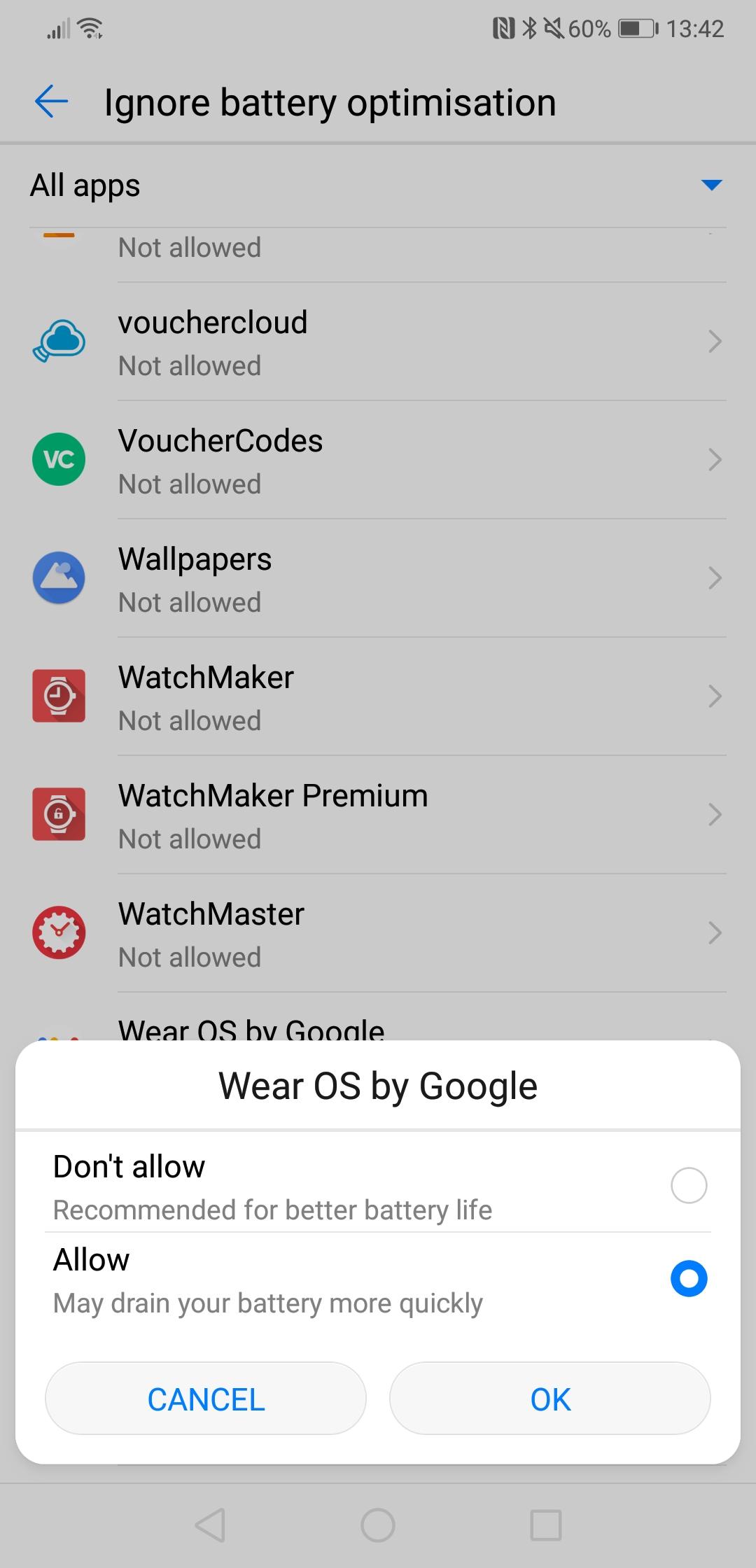Screen dimensions: 756x1568
Task: Open the Wallpapers row
Action: [x=378, y=579]
